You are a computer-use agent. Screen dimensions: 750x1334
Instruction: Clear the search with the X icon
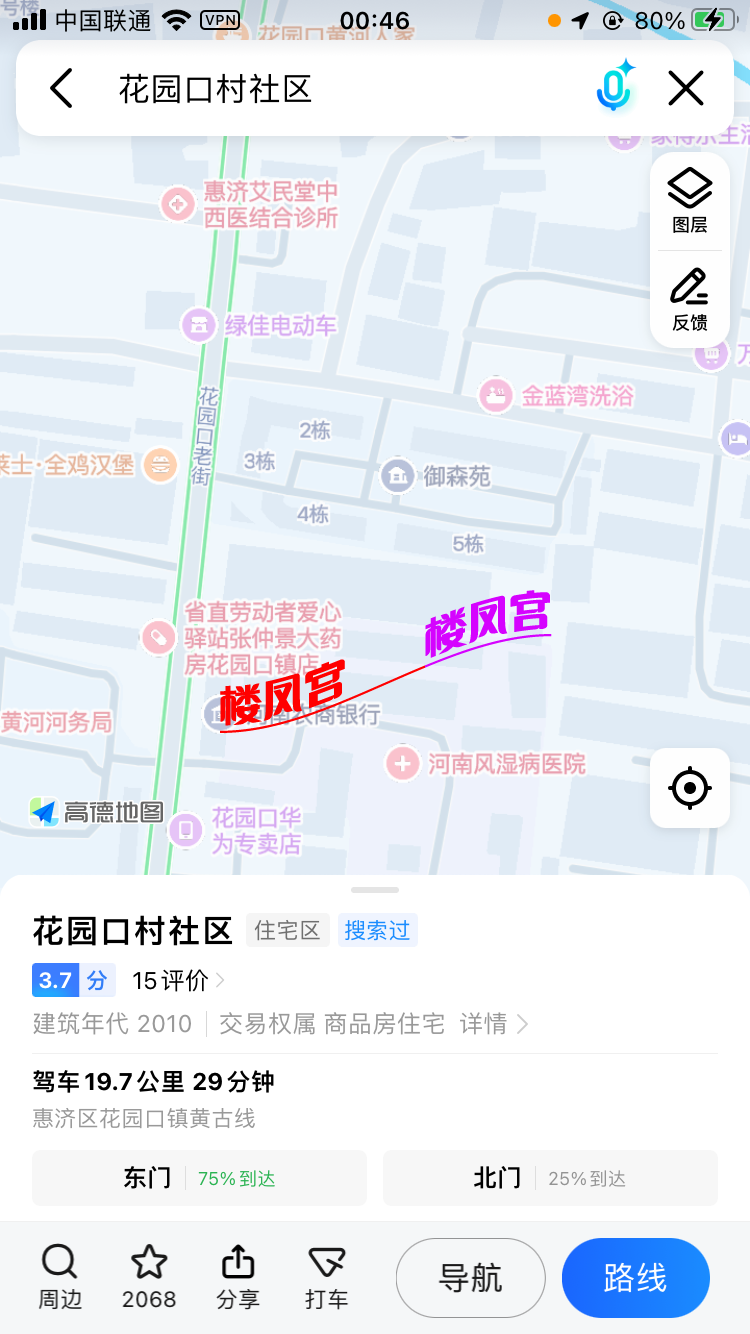click(x=686, y=88)
